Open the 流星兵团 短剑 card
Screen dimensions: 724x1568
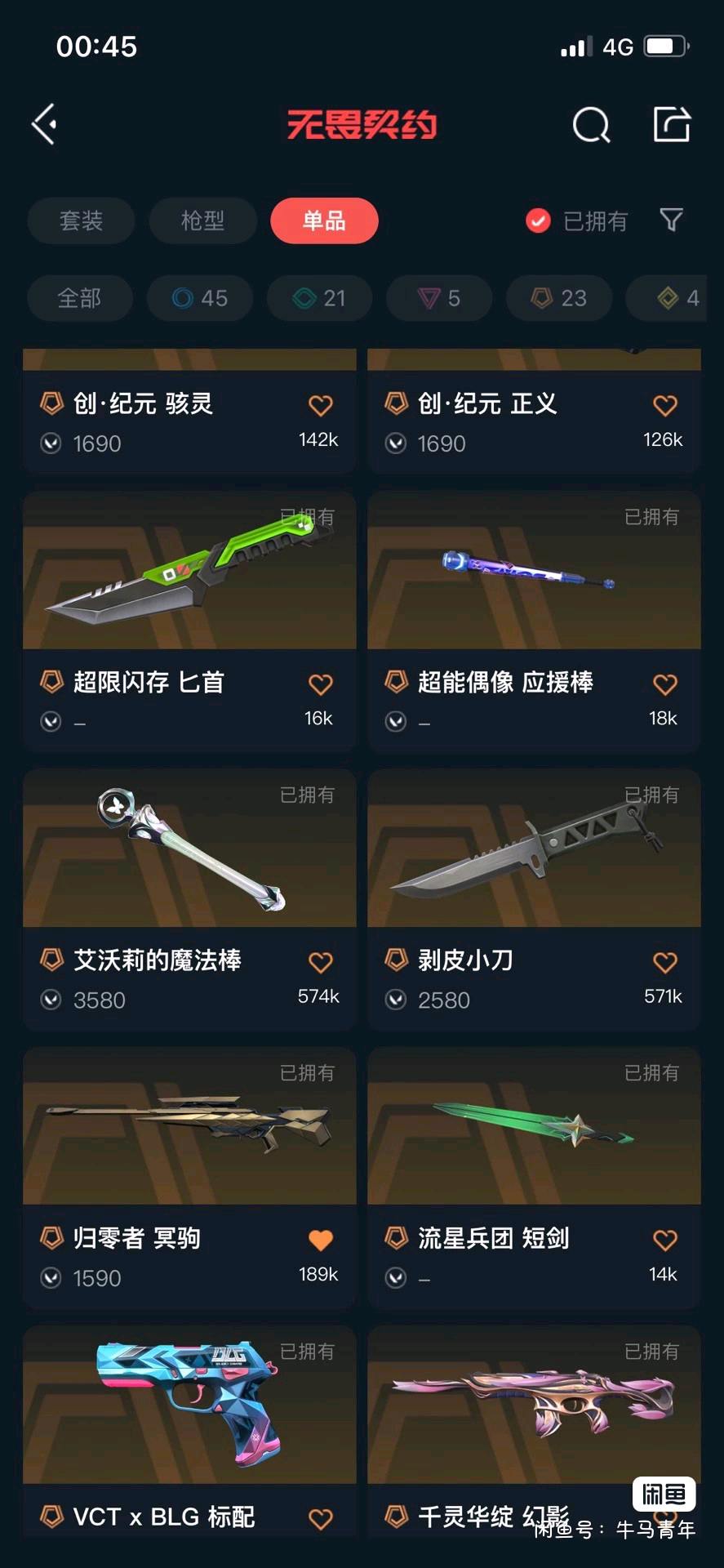point(534,1176)
